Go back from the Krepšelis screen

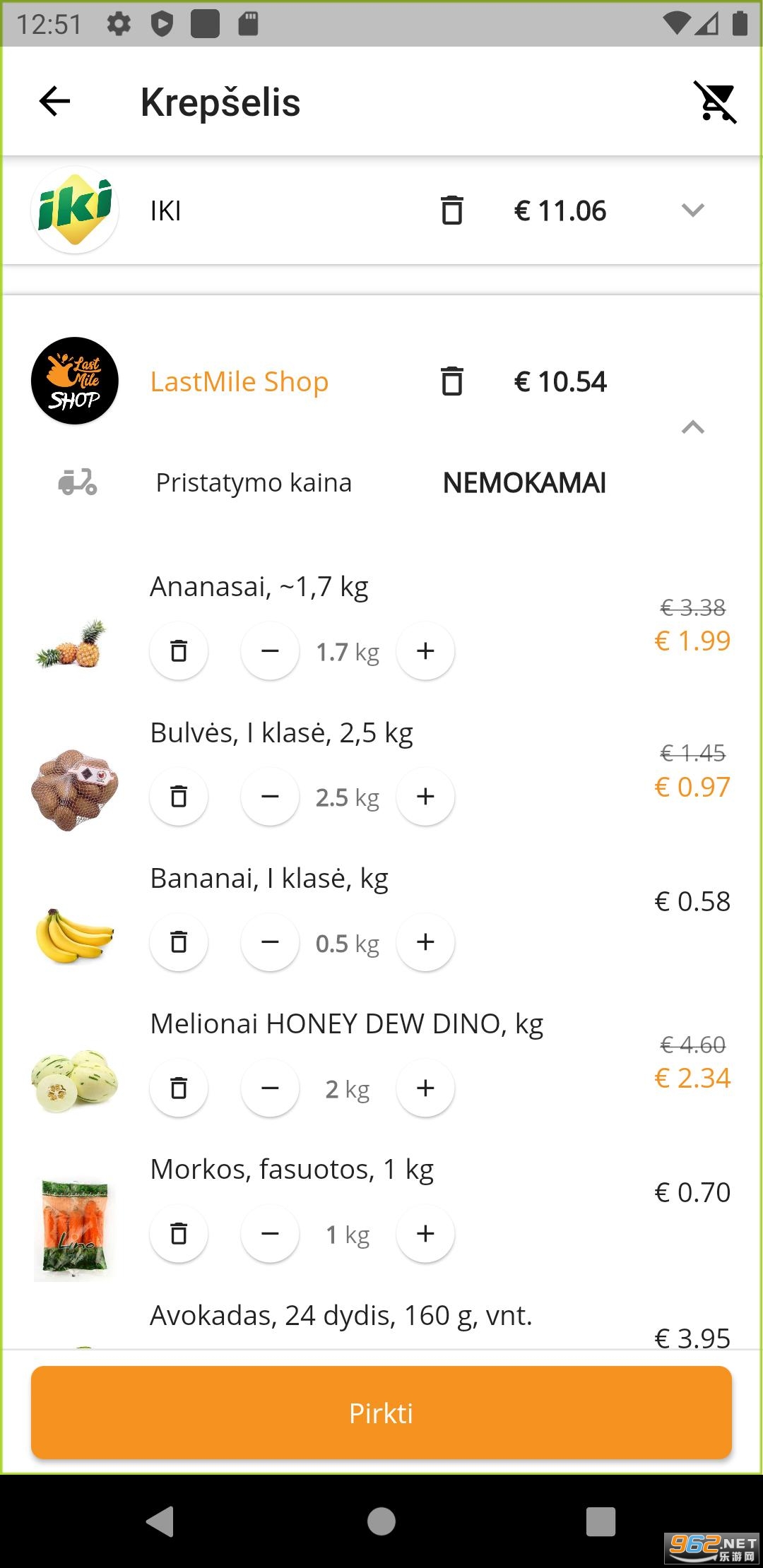(54, 102)
